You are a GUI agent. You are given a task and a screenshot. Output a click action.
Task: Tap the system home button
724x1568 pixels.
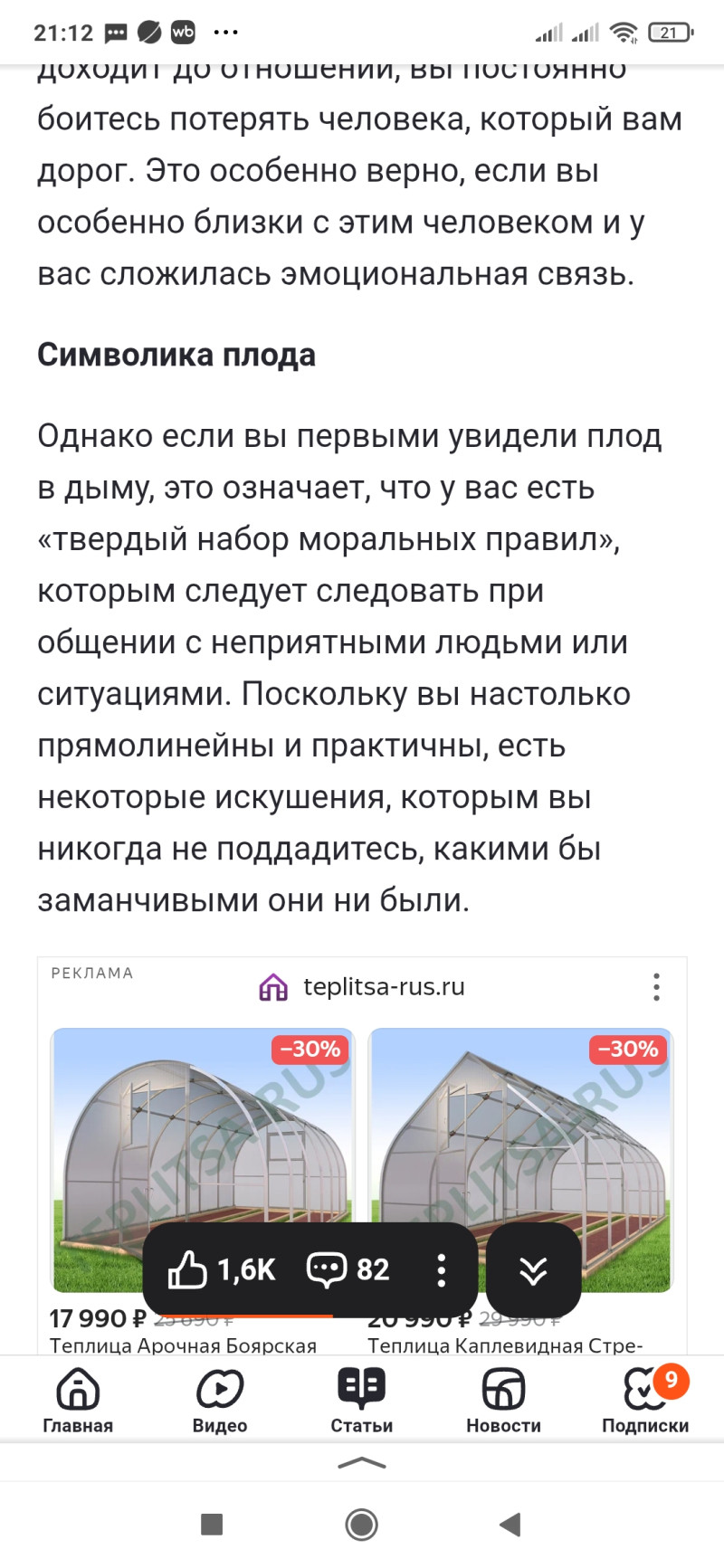point(361,1525)
